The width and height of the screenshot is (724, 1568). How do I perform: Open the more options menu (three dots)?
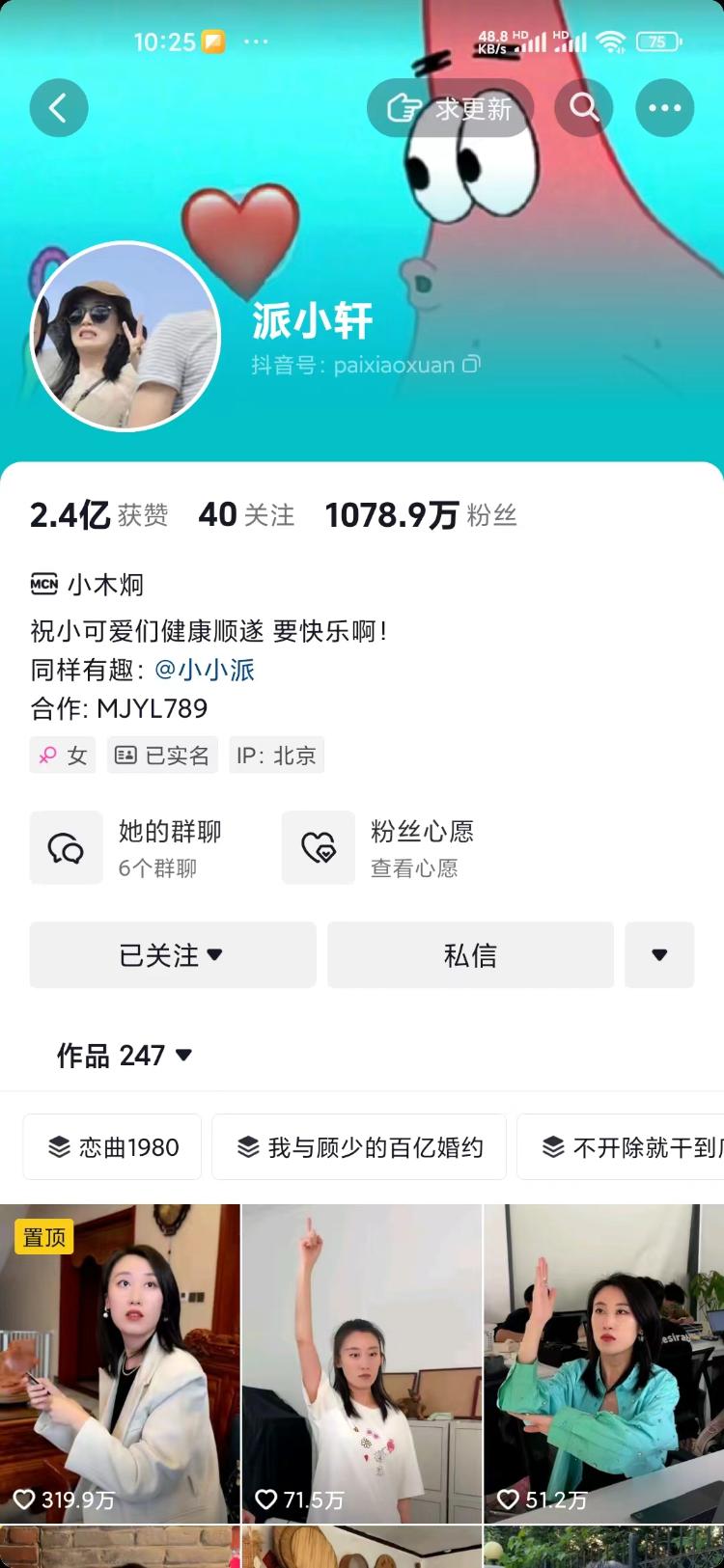point(663,108)
